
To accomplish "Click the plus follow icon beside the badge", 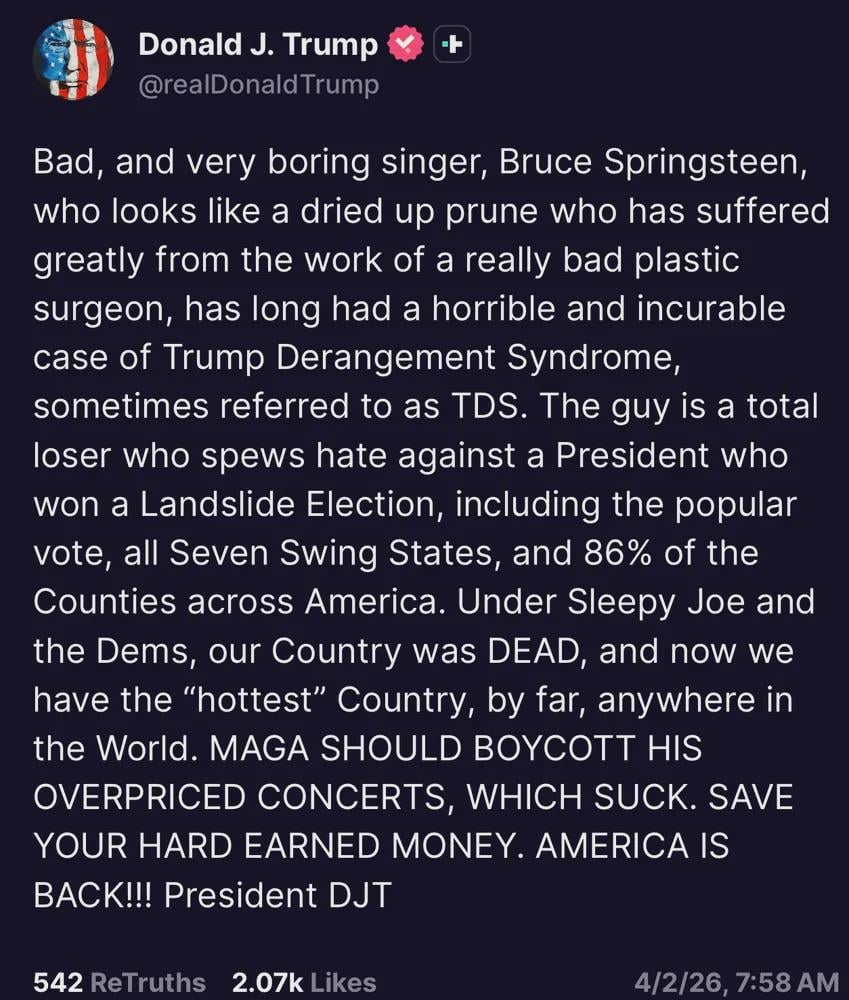I will [452, 43].
